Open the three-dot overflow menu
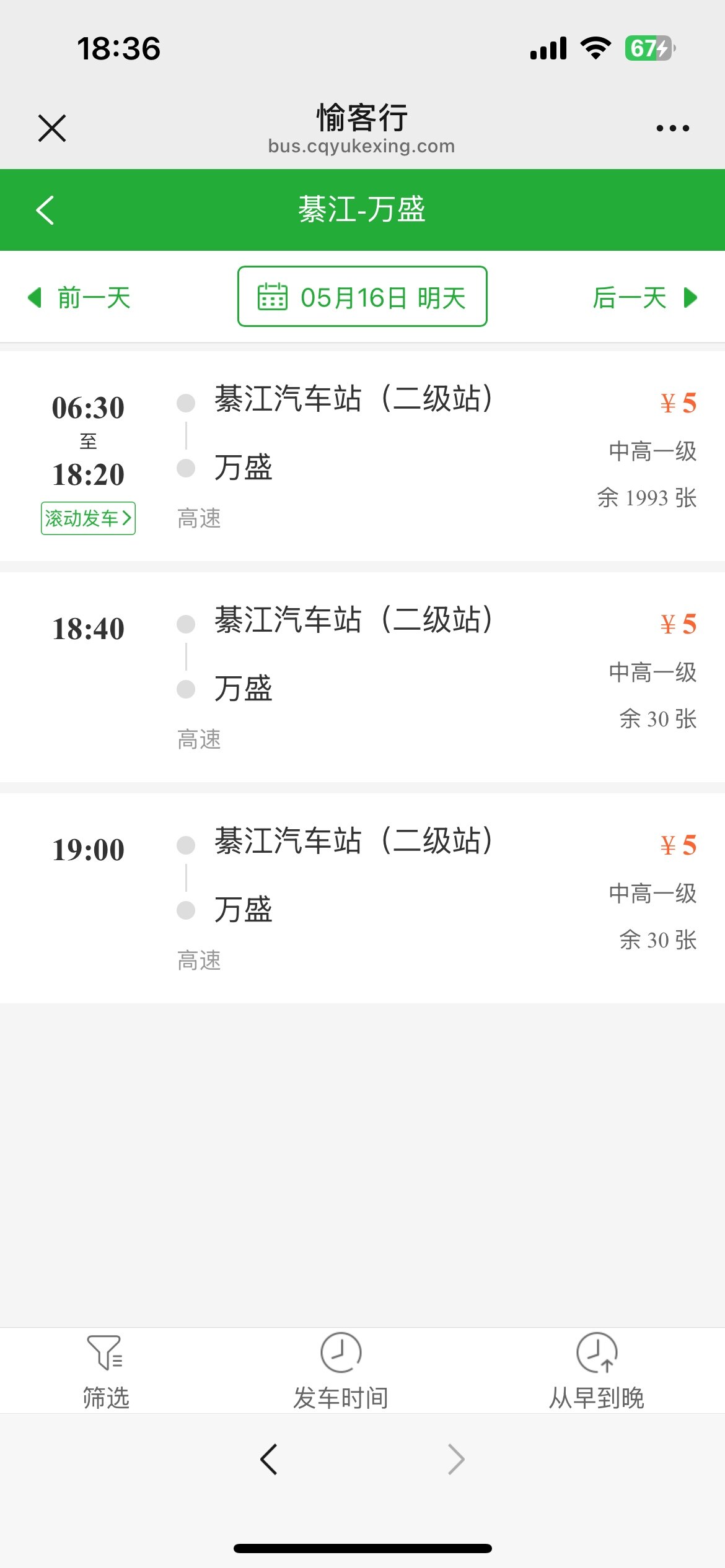Viewport: 725px width, 1568px height. [x=672, y=128]
